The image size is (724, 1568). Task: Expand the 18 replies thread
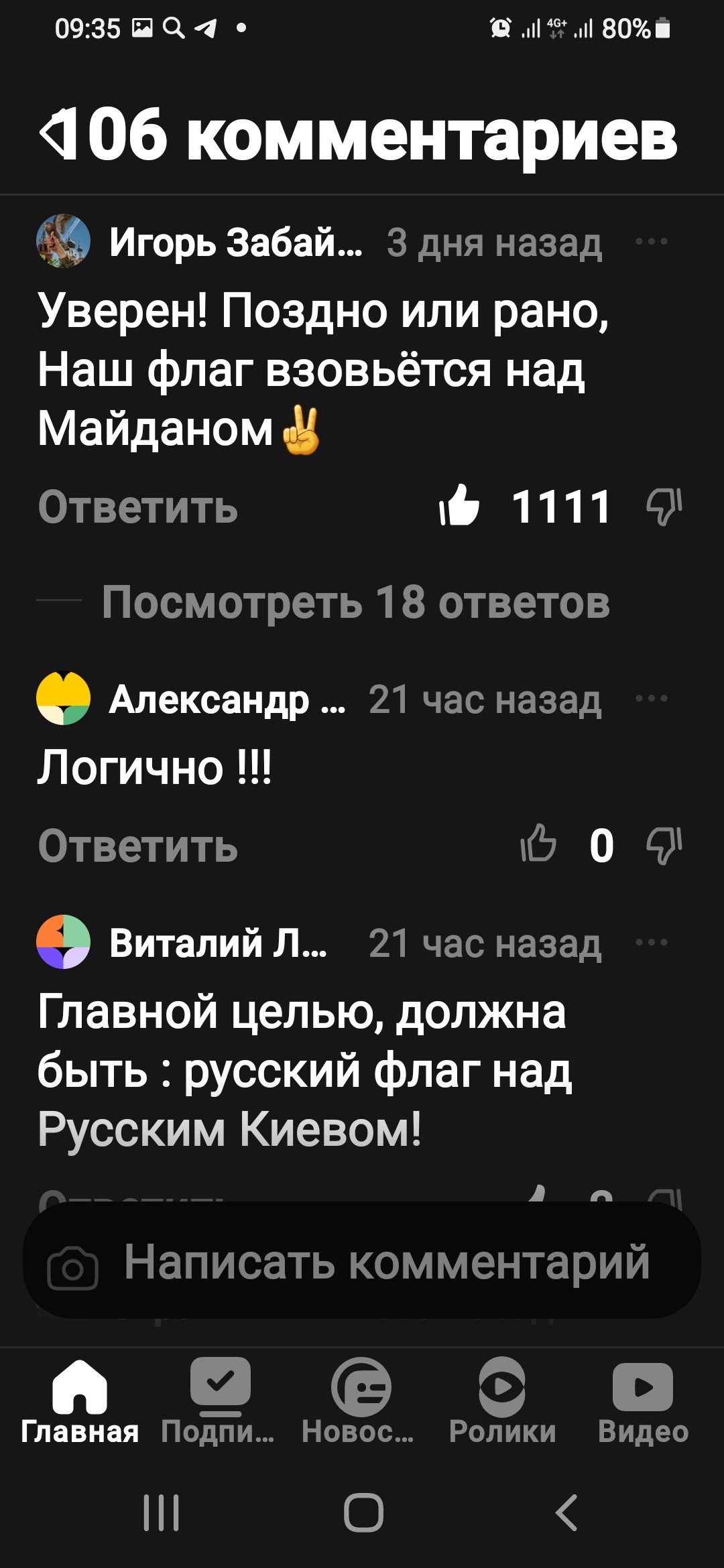tap(356, 602)
